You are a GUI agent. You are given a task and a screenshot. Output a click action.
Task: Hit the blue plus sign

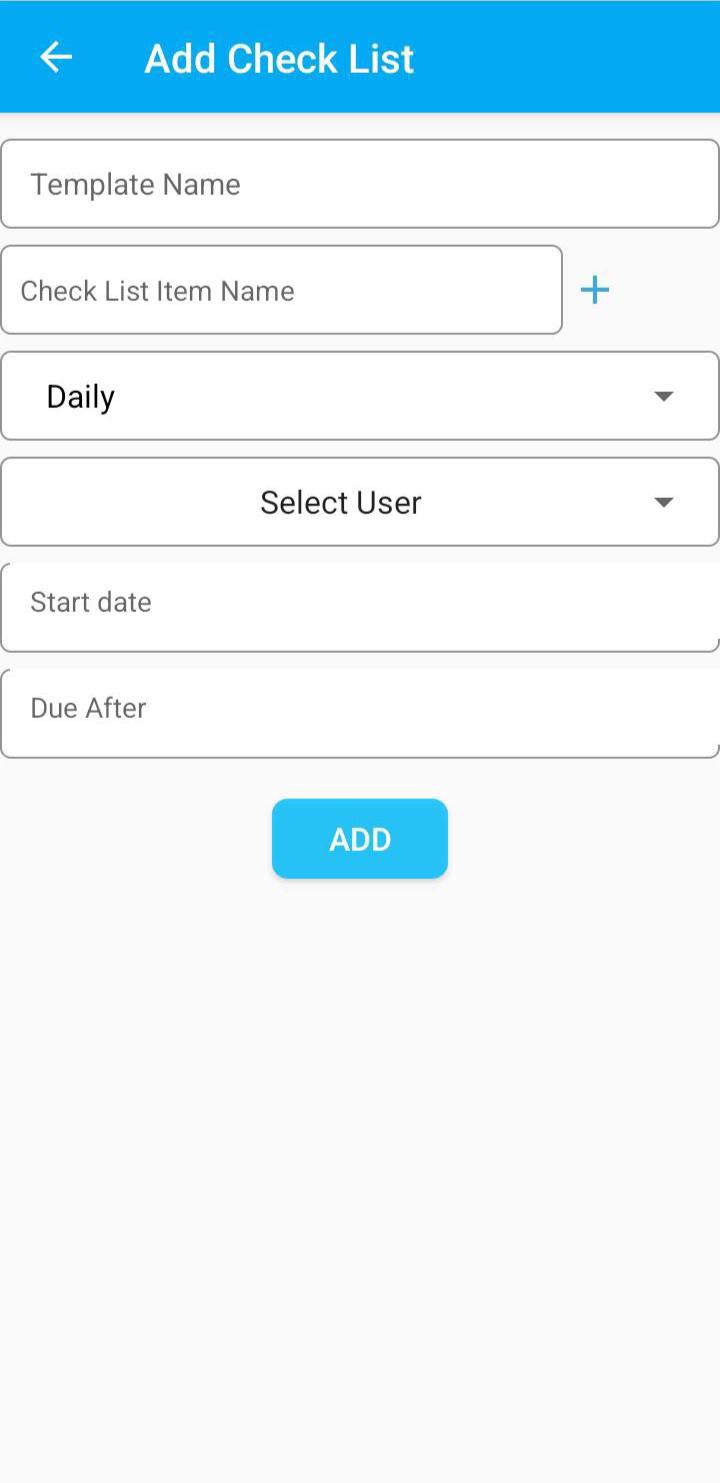595,290
